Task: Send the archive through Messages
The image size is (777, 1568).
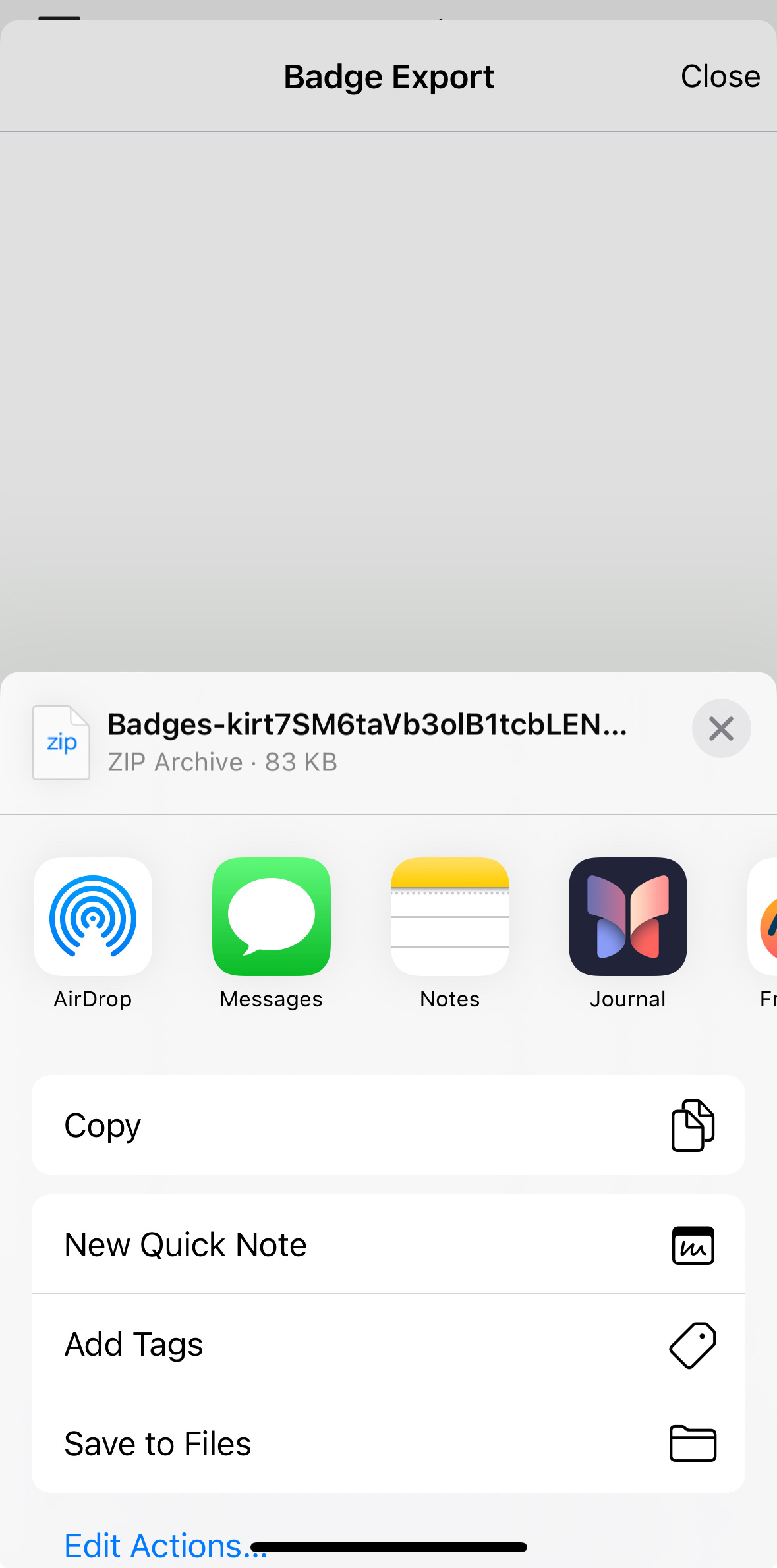Action: 272,917
